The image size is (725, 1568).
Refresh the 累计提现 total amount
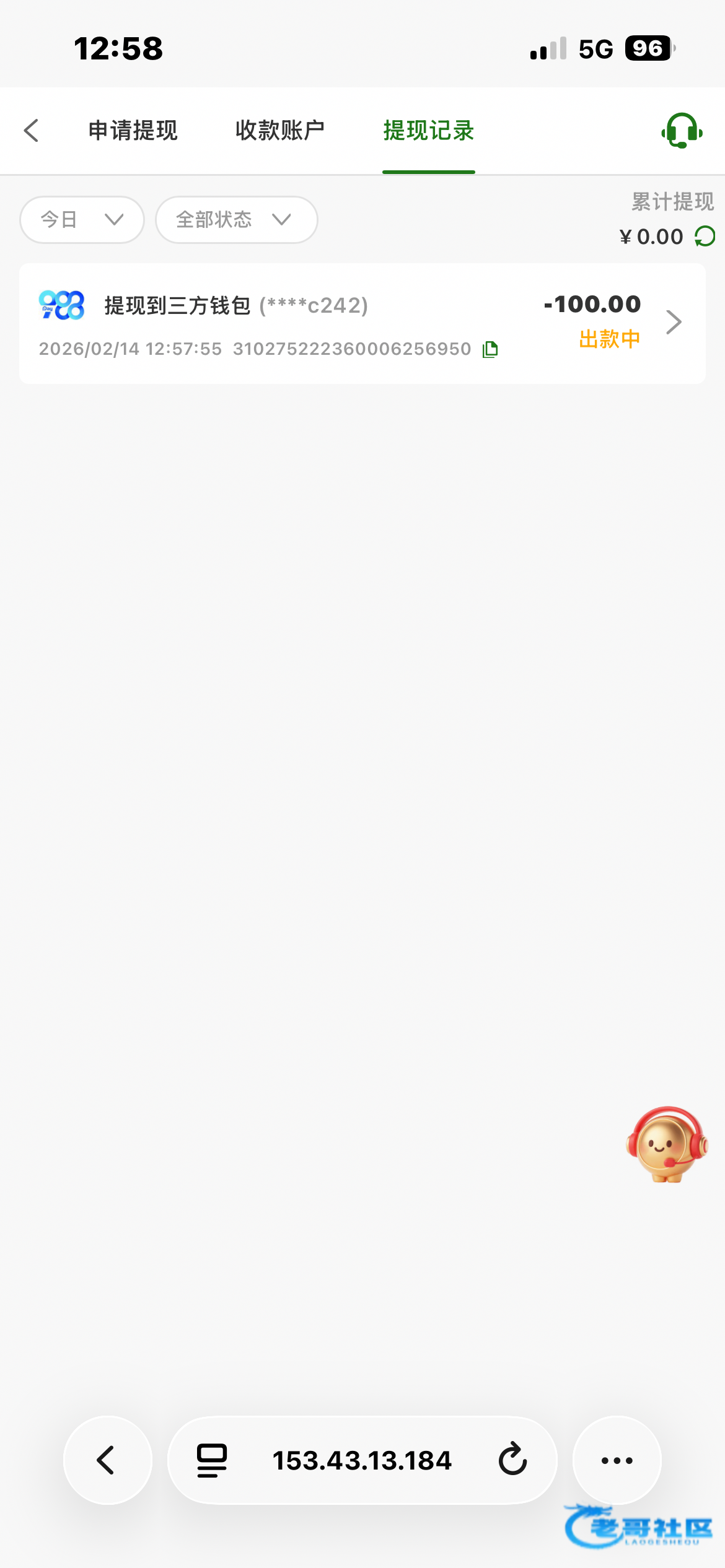[x=705, y=237]
